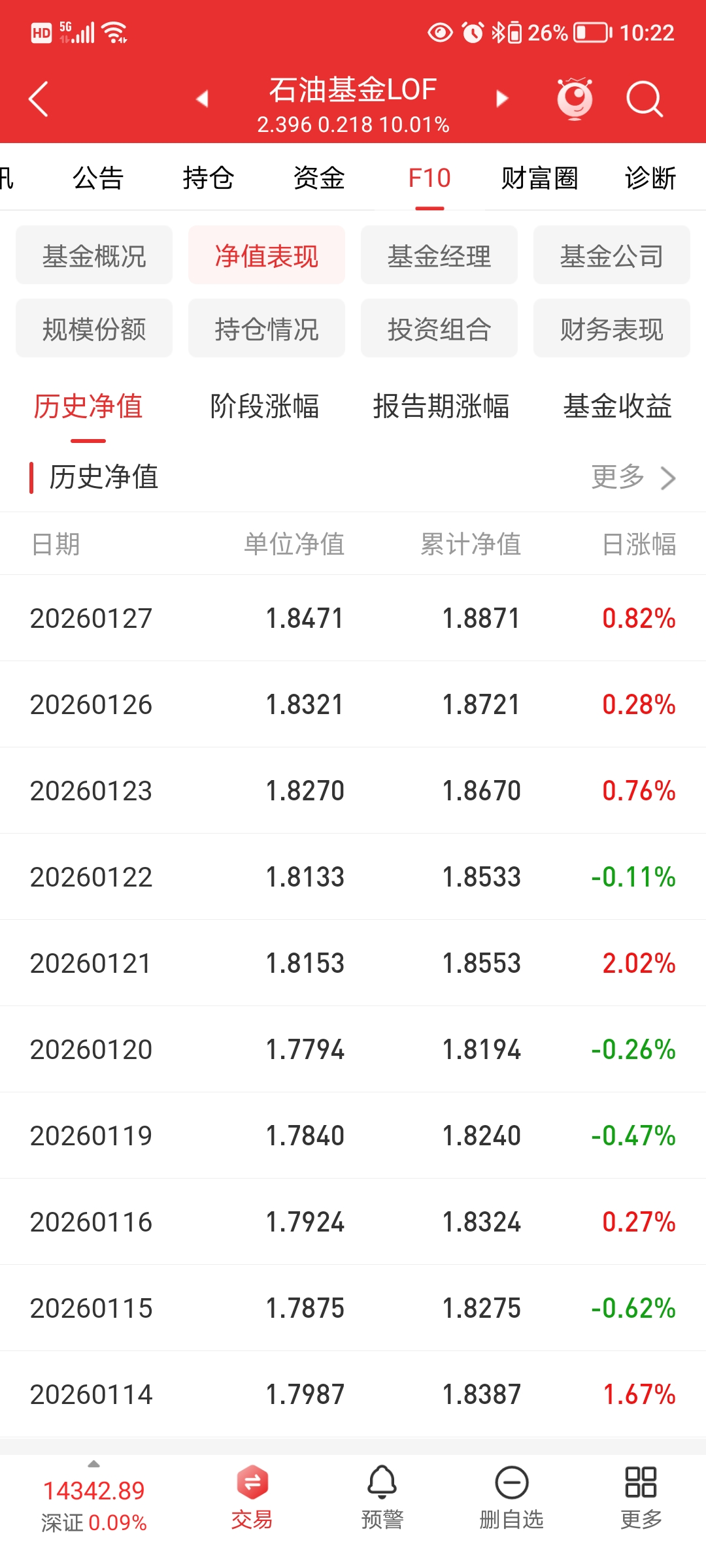Open the 财富圈 tab
Viewport: 706px width, 1568px height.
coord(540,178)
